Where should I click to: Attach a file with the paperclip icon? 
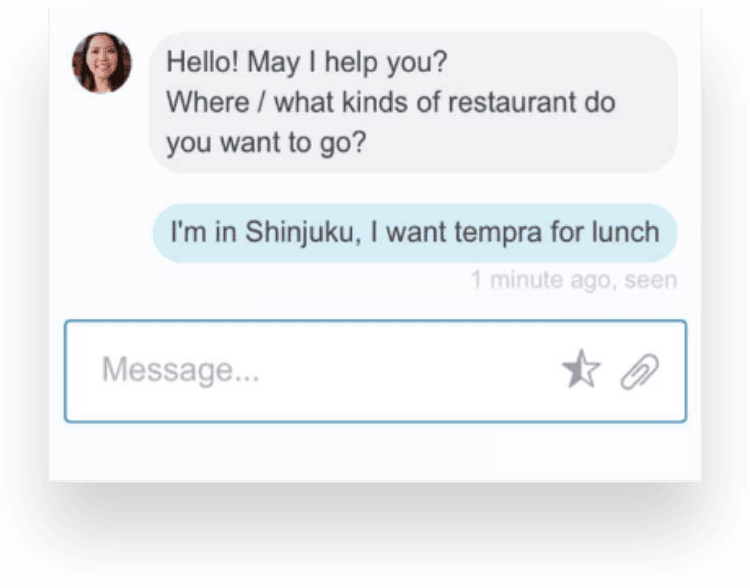[x=639, y=371]
